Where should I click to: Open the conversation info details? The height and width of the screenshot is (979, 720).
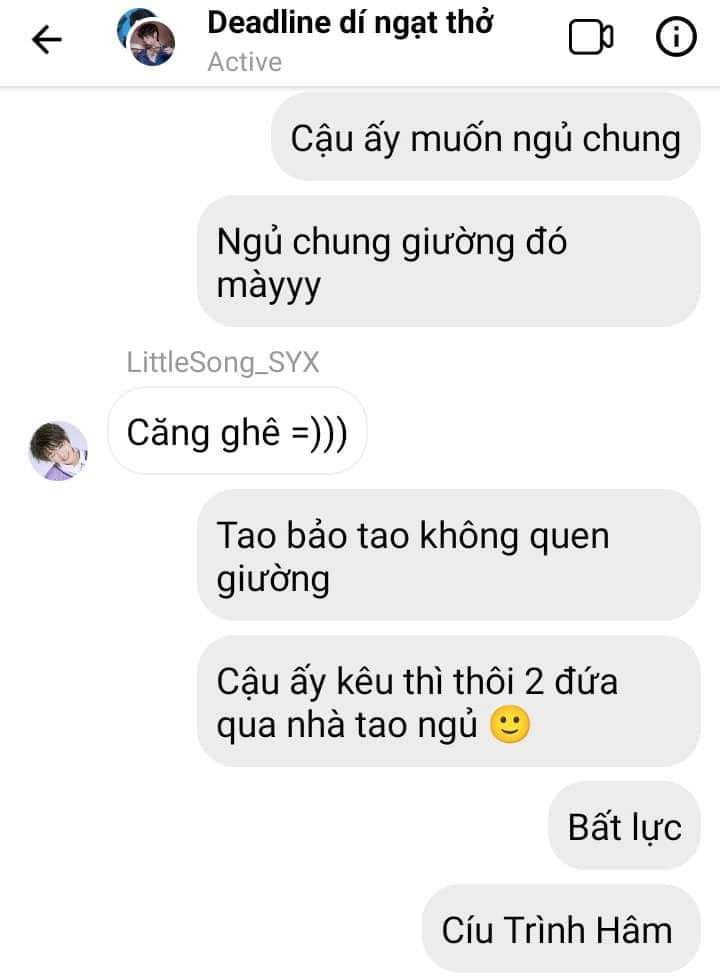click(676, 38)
